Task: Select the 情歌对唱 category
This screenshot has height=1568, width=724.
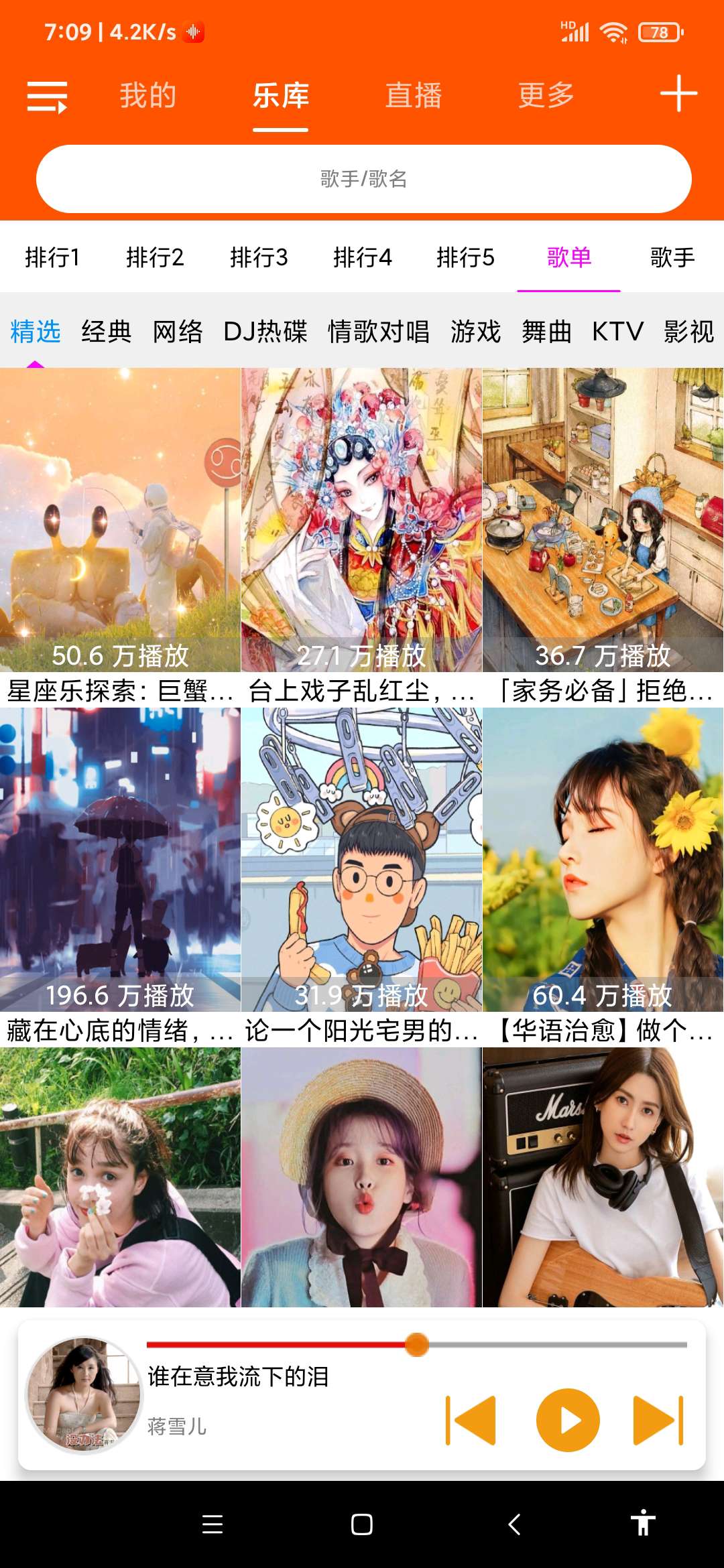Action: pyautogui.click(x=379, y=332)
